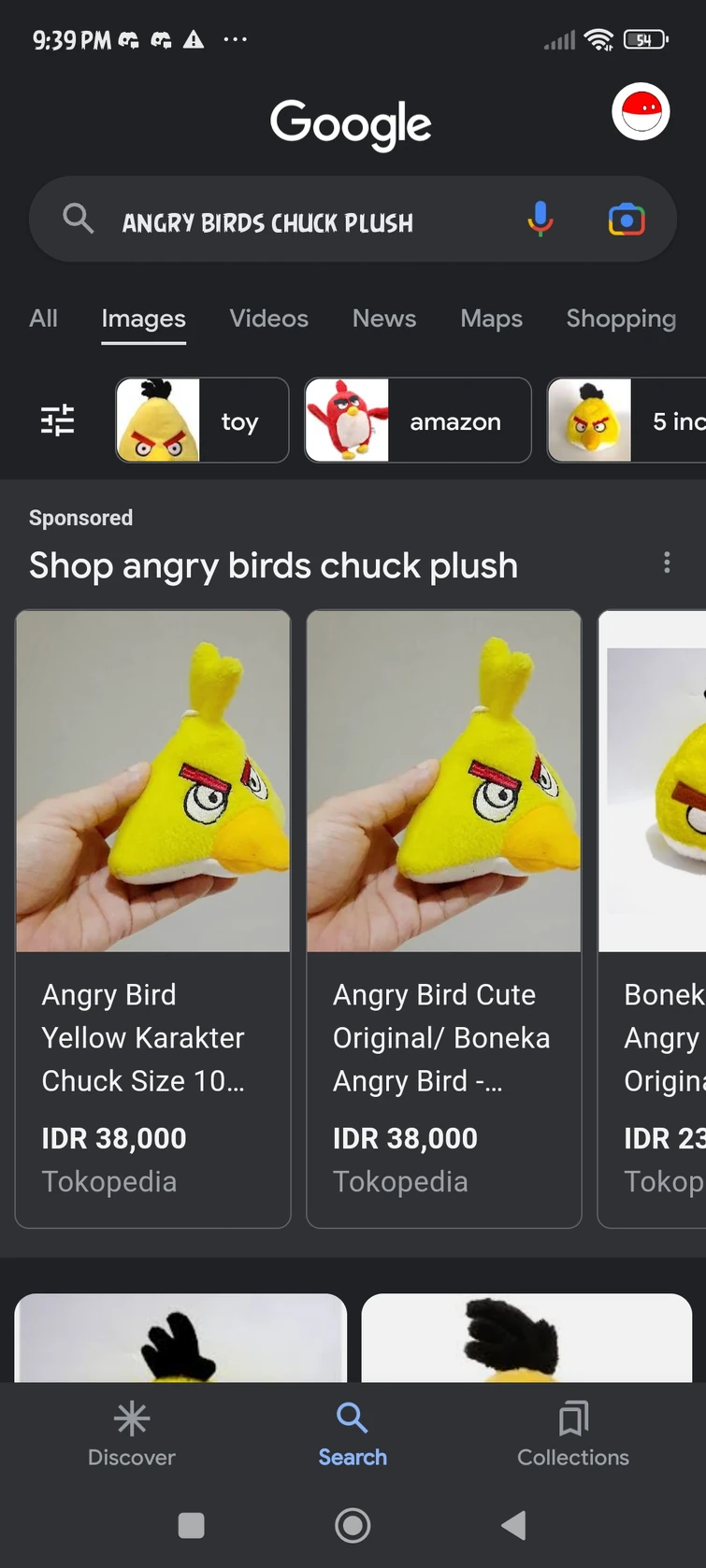Tap the search box with ANGRY BIRDS CHUCK PLUSH

pos(281,221)
